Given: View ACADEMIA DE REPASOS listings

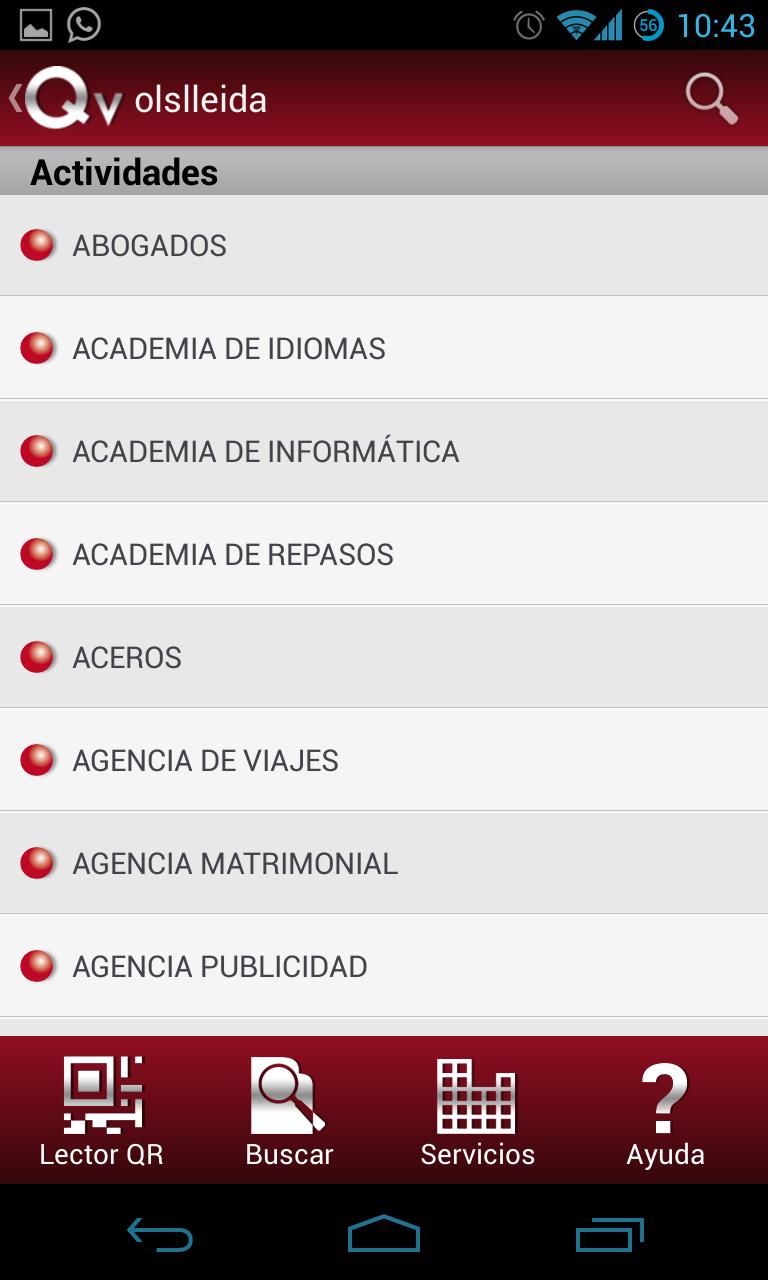Looking at the screenshot, I should pyautogui.click(x=384, y=554).
